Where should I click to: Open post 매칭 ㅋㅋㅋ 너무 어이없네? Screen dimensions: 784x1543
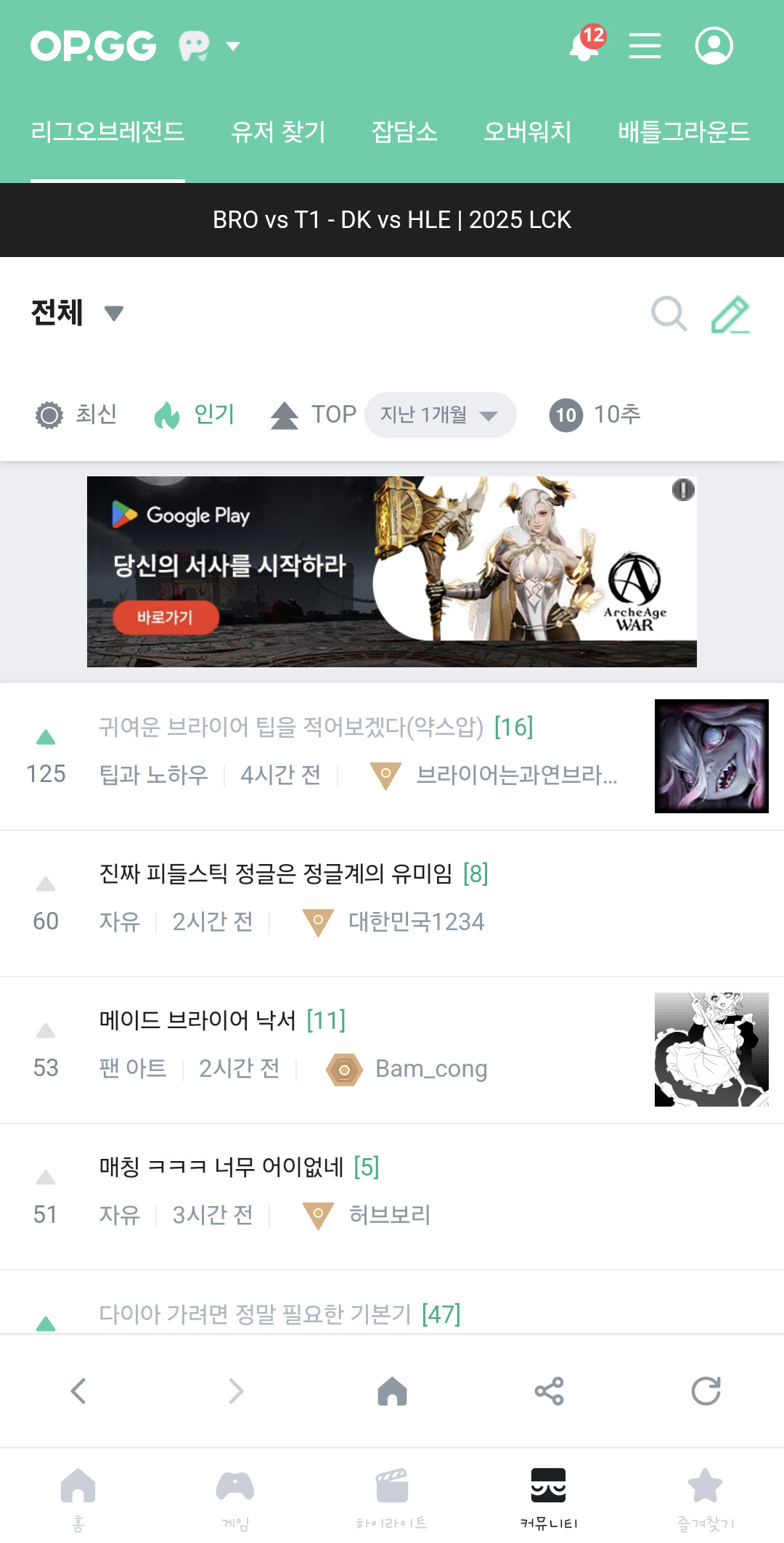[221, 1167]
